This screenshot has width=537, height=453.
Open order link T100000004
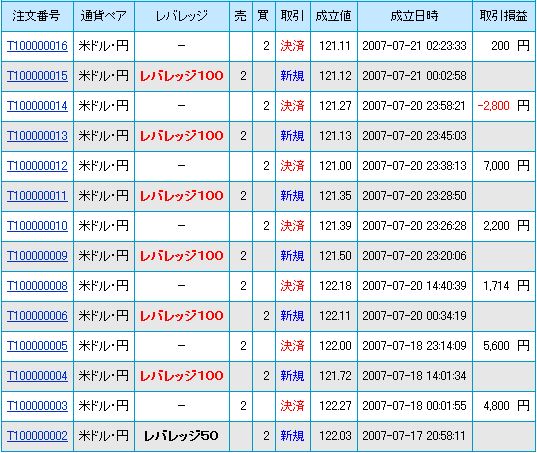click(37, 376)
